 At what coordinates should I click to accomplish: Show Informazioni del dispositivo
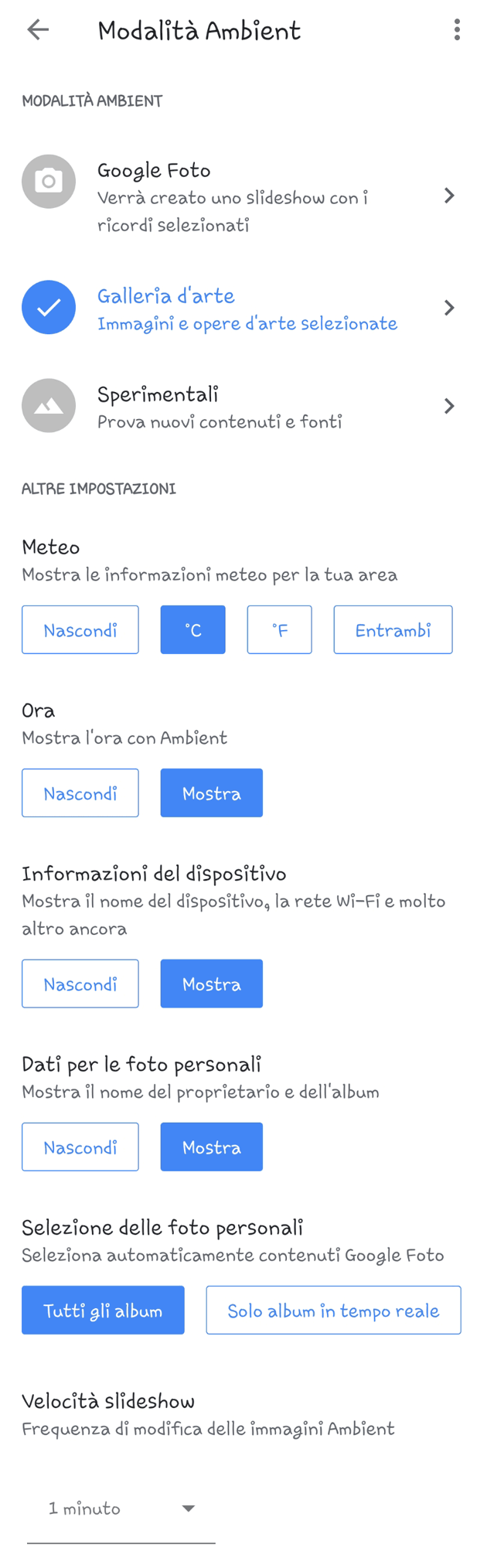coord(211,984)
